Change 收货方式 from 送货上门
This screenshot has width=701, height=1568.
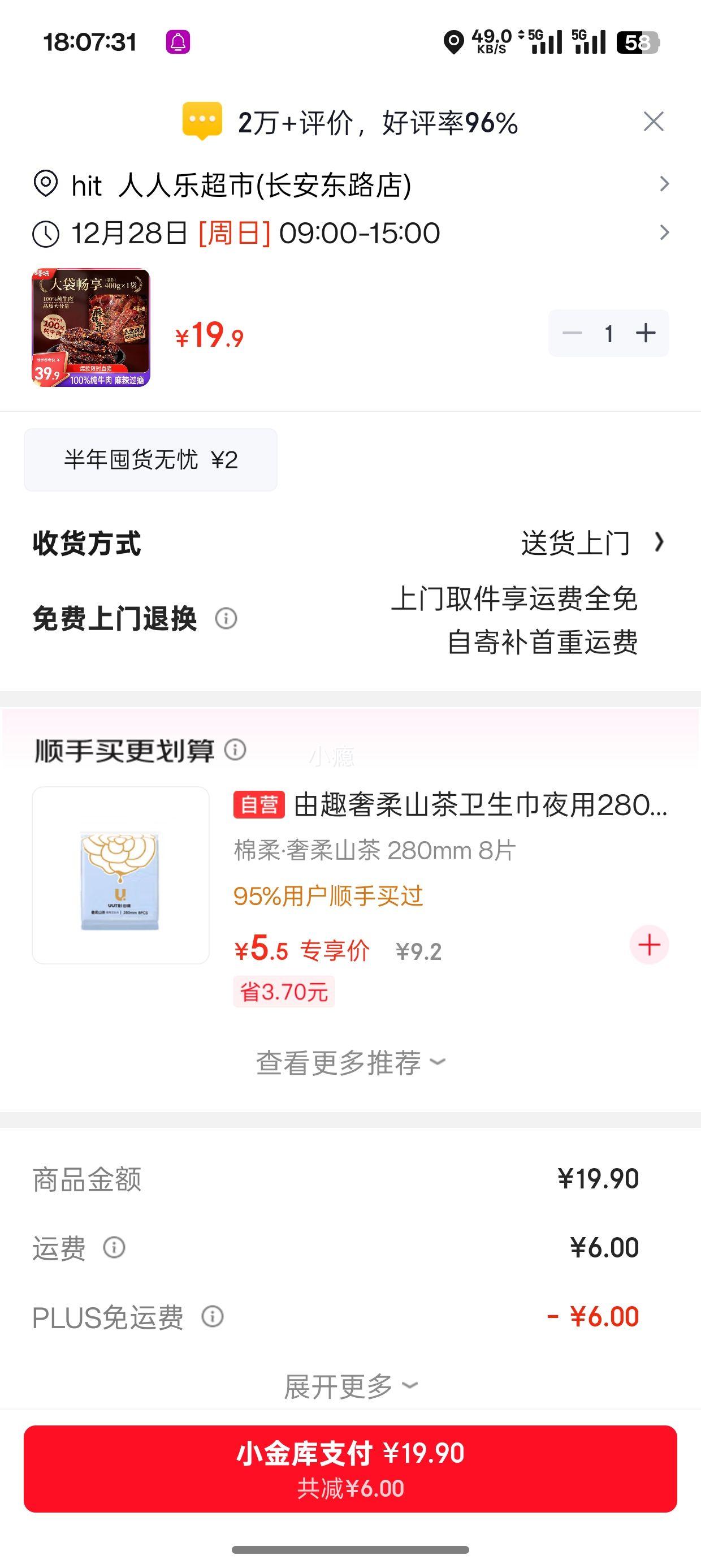[591, 543]
